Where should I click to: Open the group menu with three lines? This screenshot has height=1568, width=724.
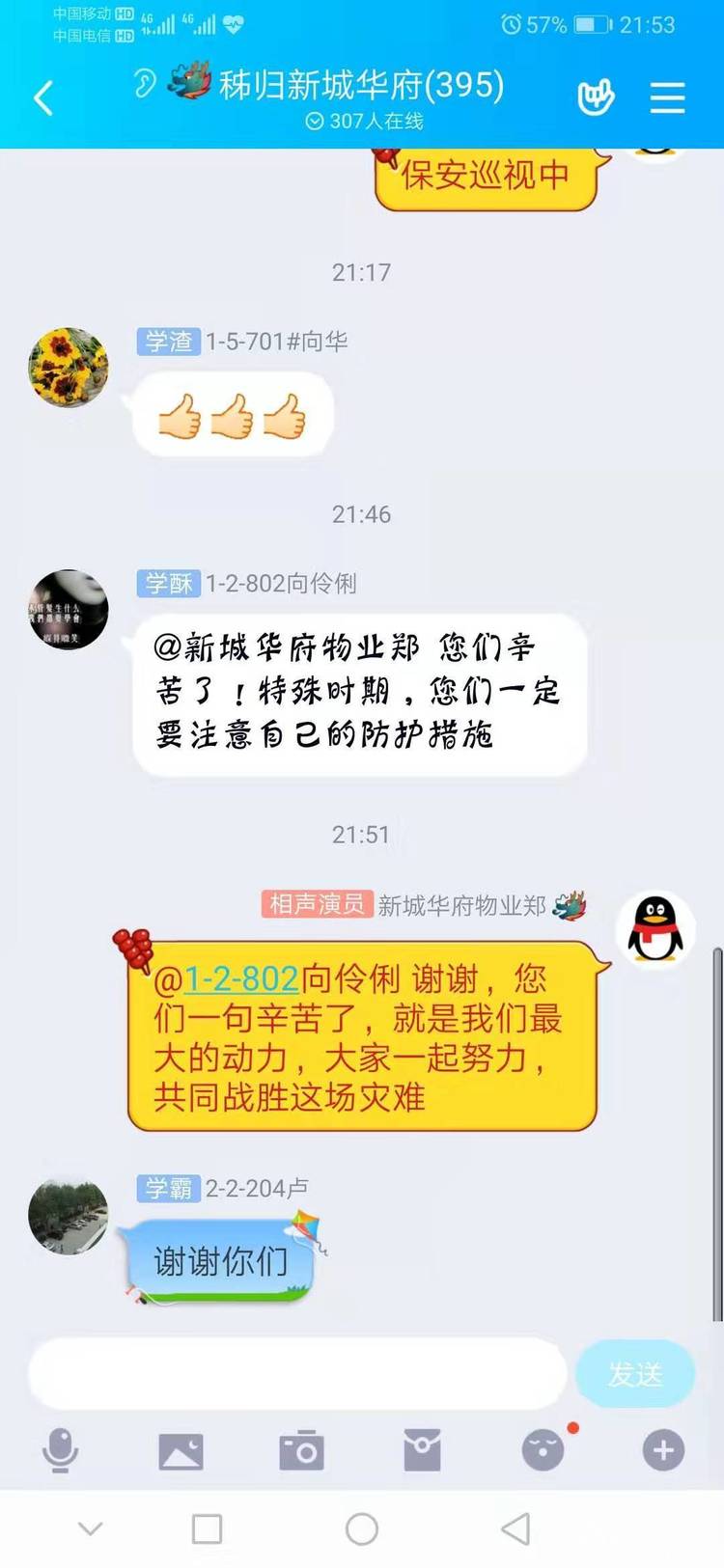(x=667, y=98)
